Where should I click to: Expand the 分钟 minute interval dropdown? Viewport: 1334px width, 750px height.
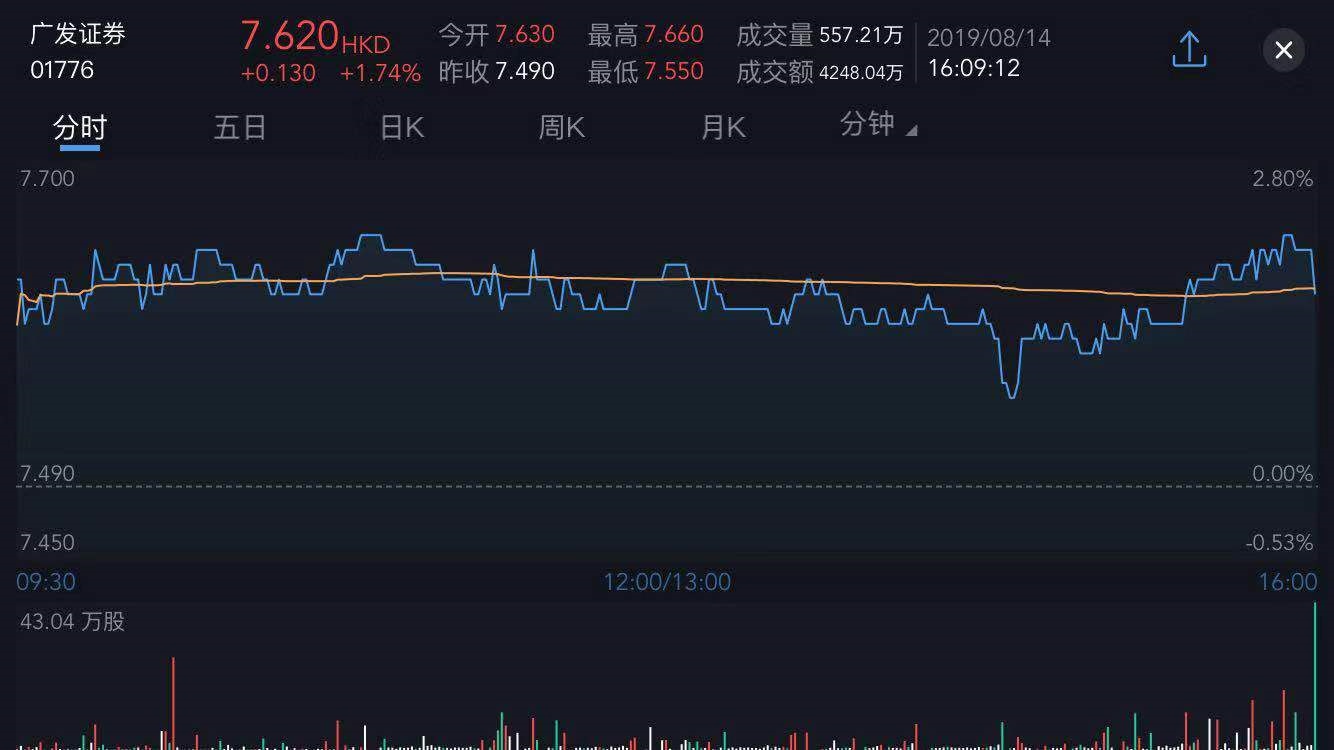click(x=878, y=125)
